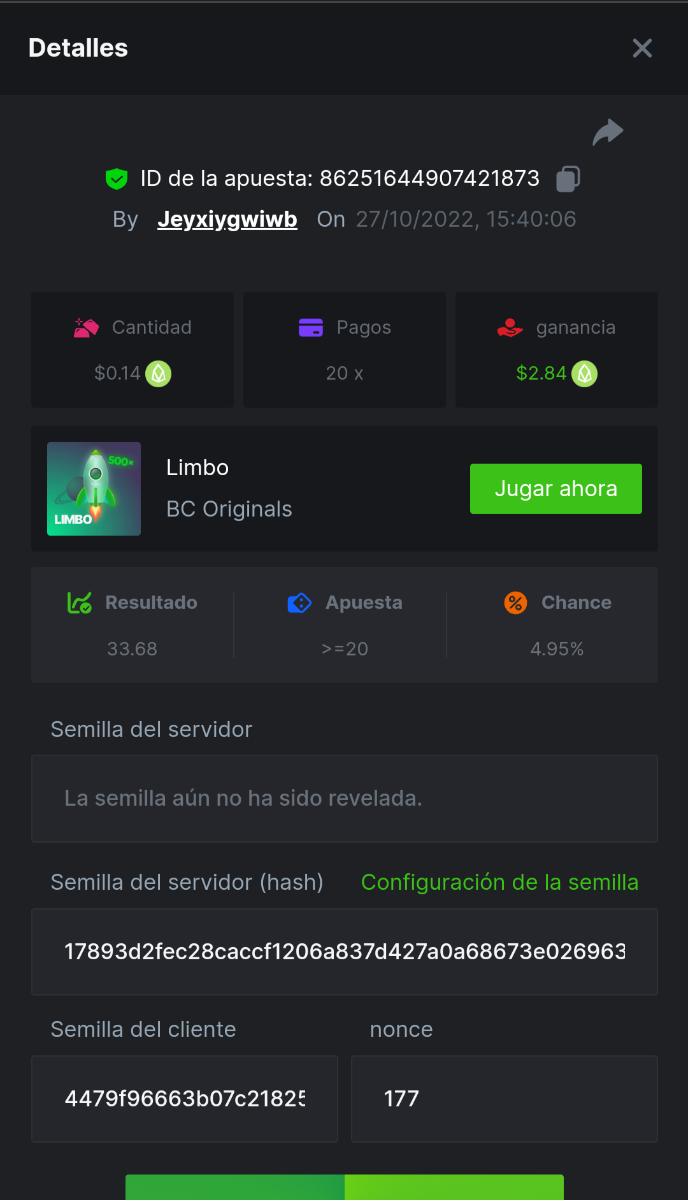Screen dimensions: 688x1200
Task: Select the server seed hash field
Action: click(x=344, y=951)
